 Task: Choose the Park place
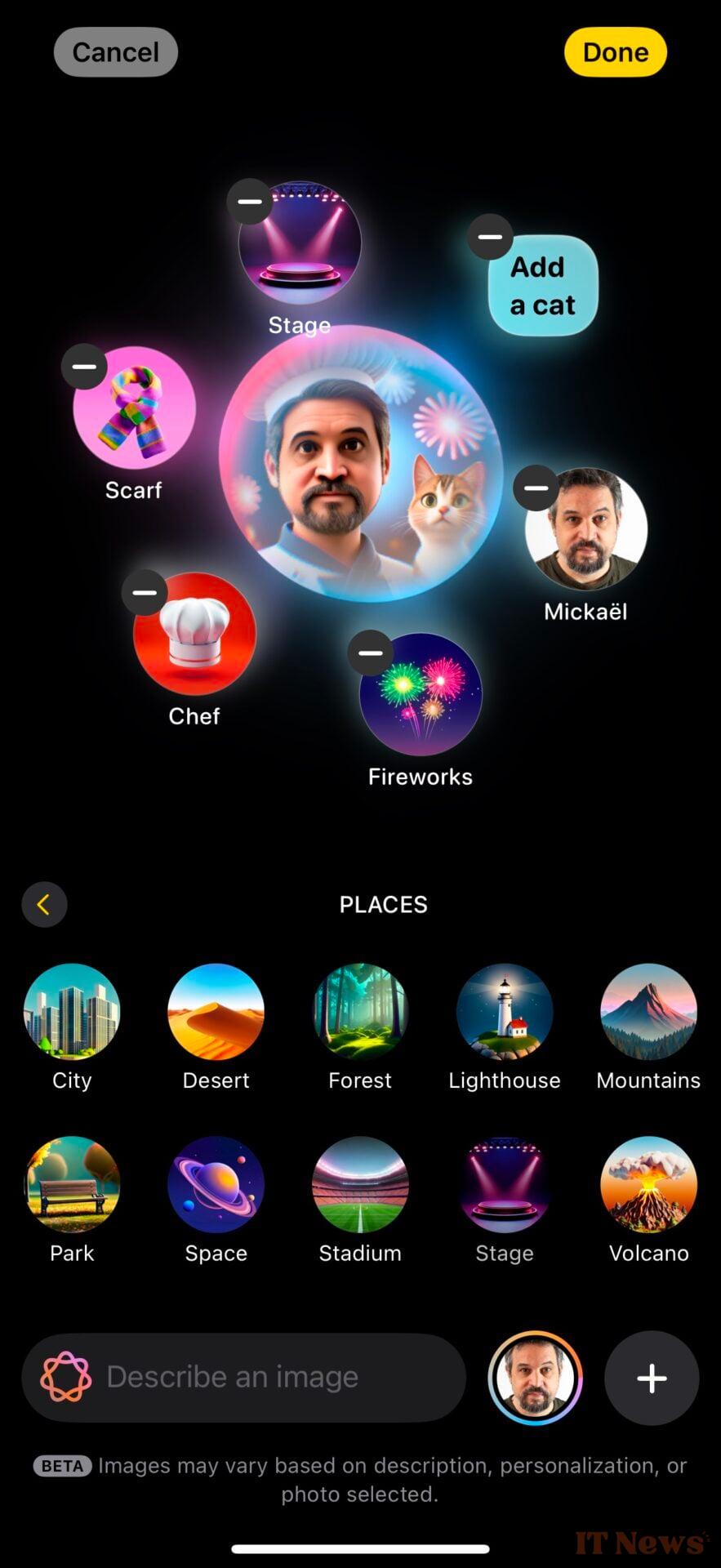(x=72, y=1184)
